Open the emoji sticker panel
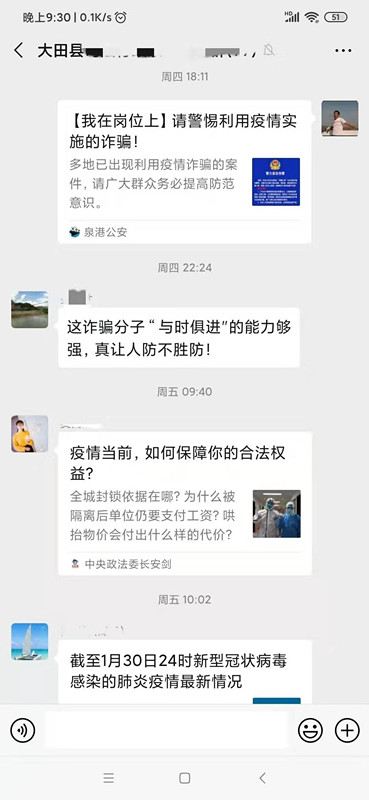The image size is (369, 800). [x=310, y=731]
